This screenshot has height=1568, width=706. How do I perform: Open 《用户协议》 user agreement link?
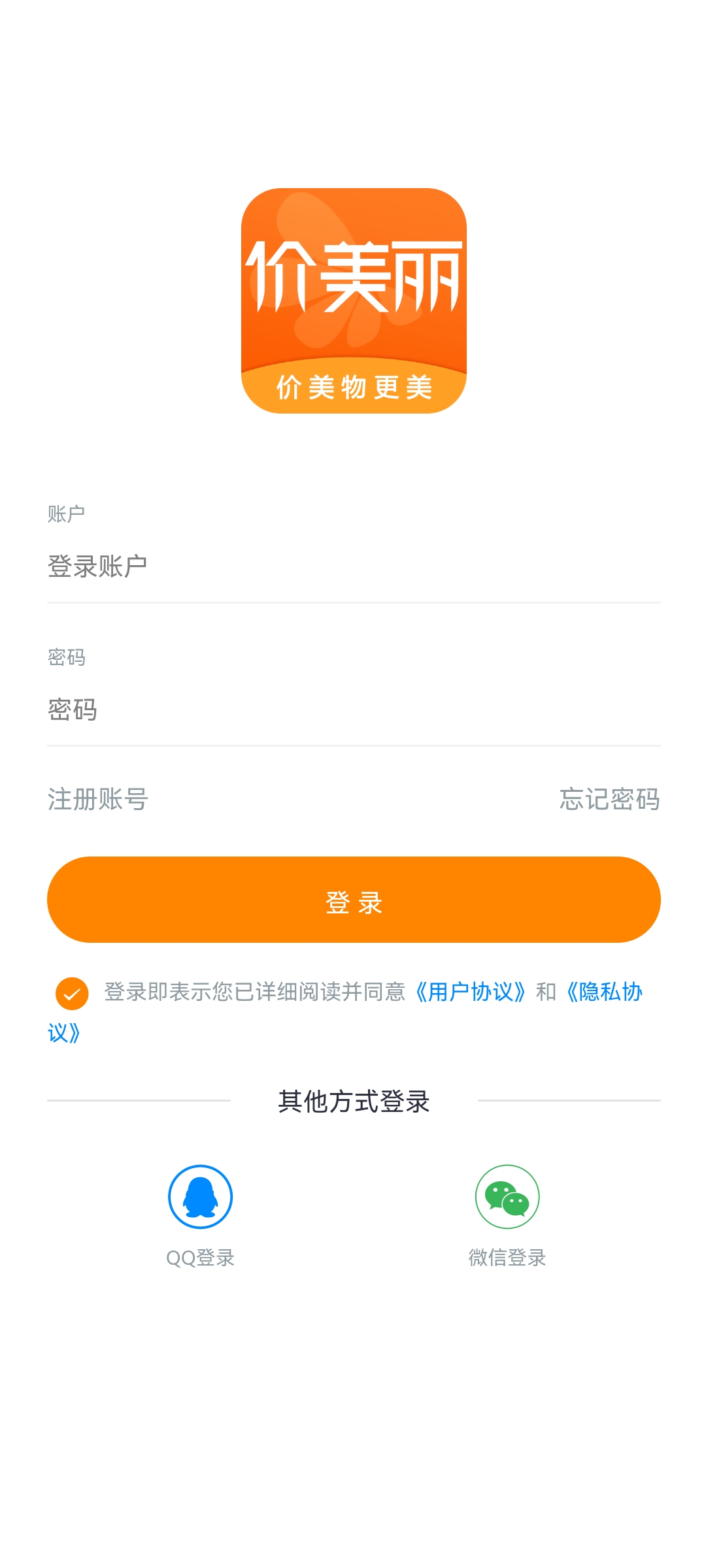point(470,992)
